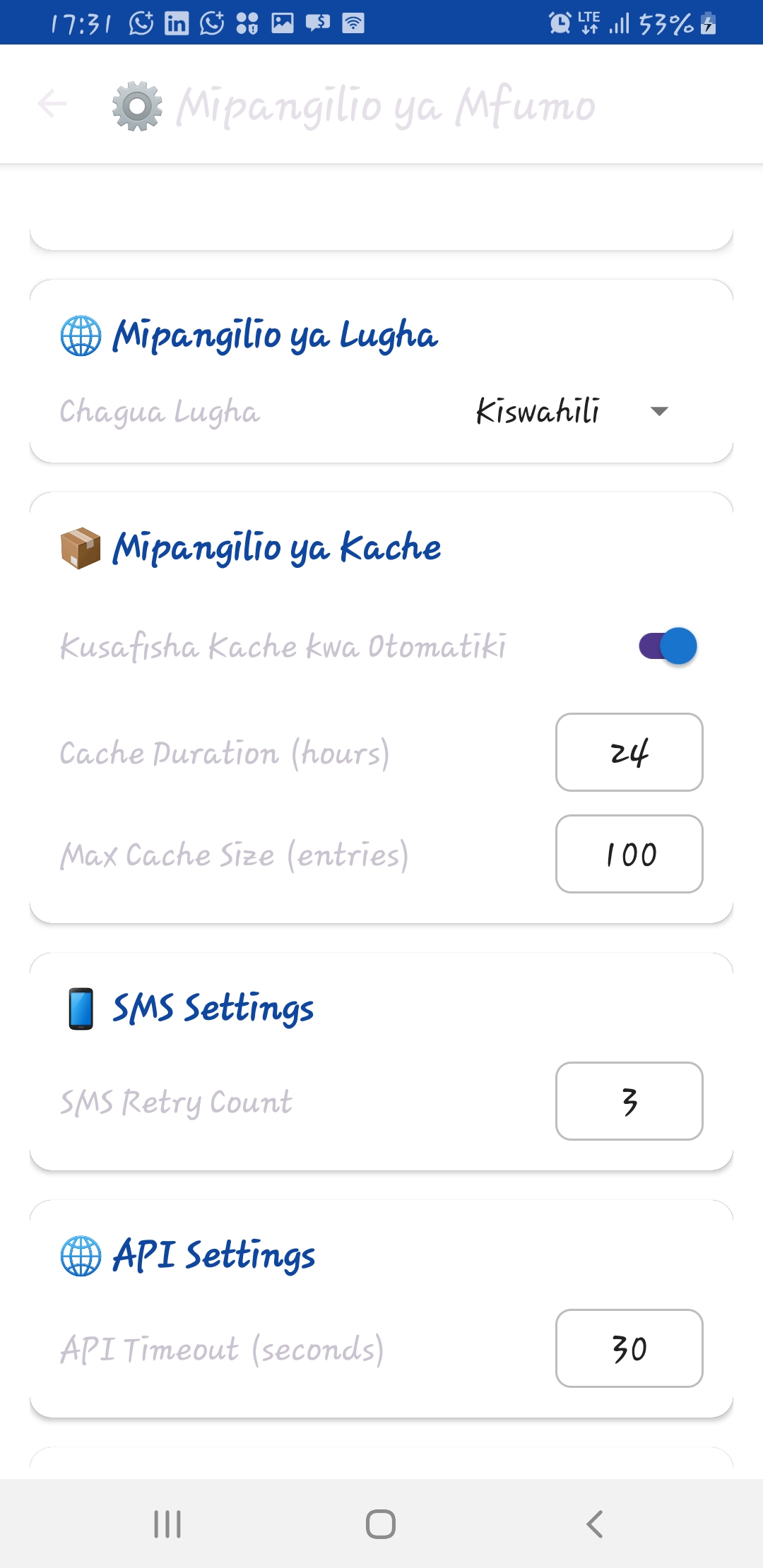Open the Chagua Lugha language dropdown

tap(571, 411)
